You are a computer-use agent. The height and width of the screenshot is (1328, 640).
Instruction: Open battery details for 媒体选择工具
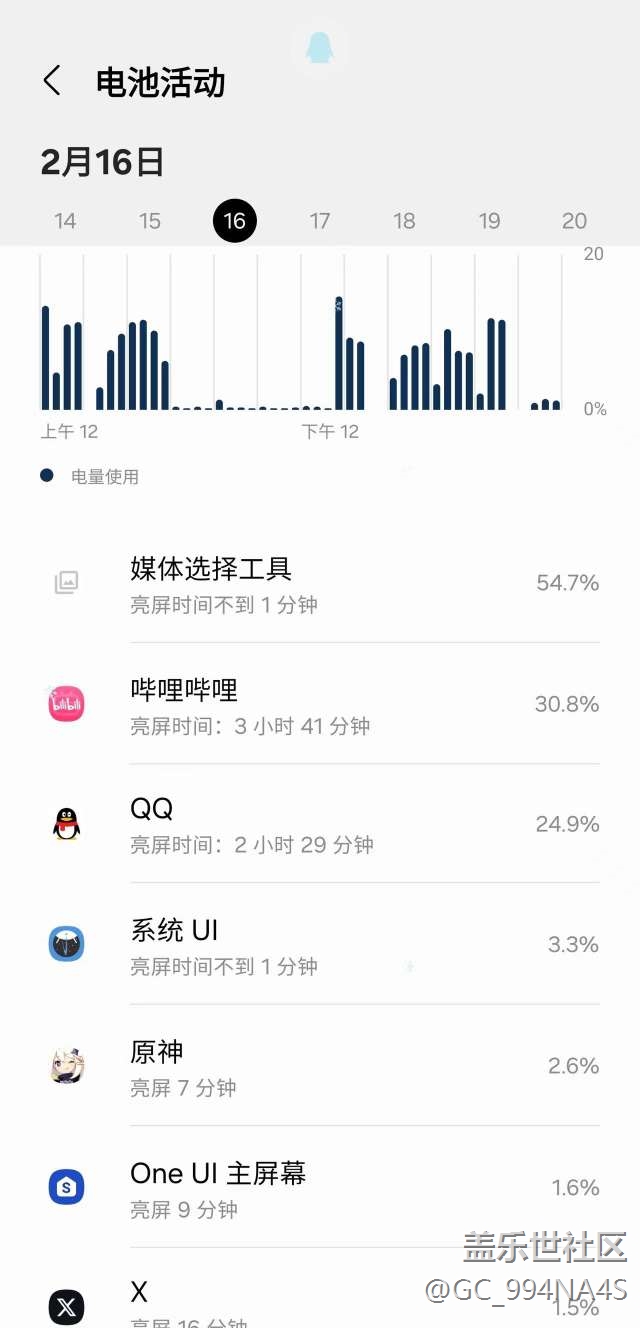pyautogui.click(x=320, y=583)
